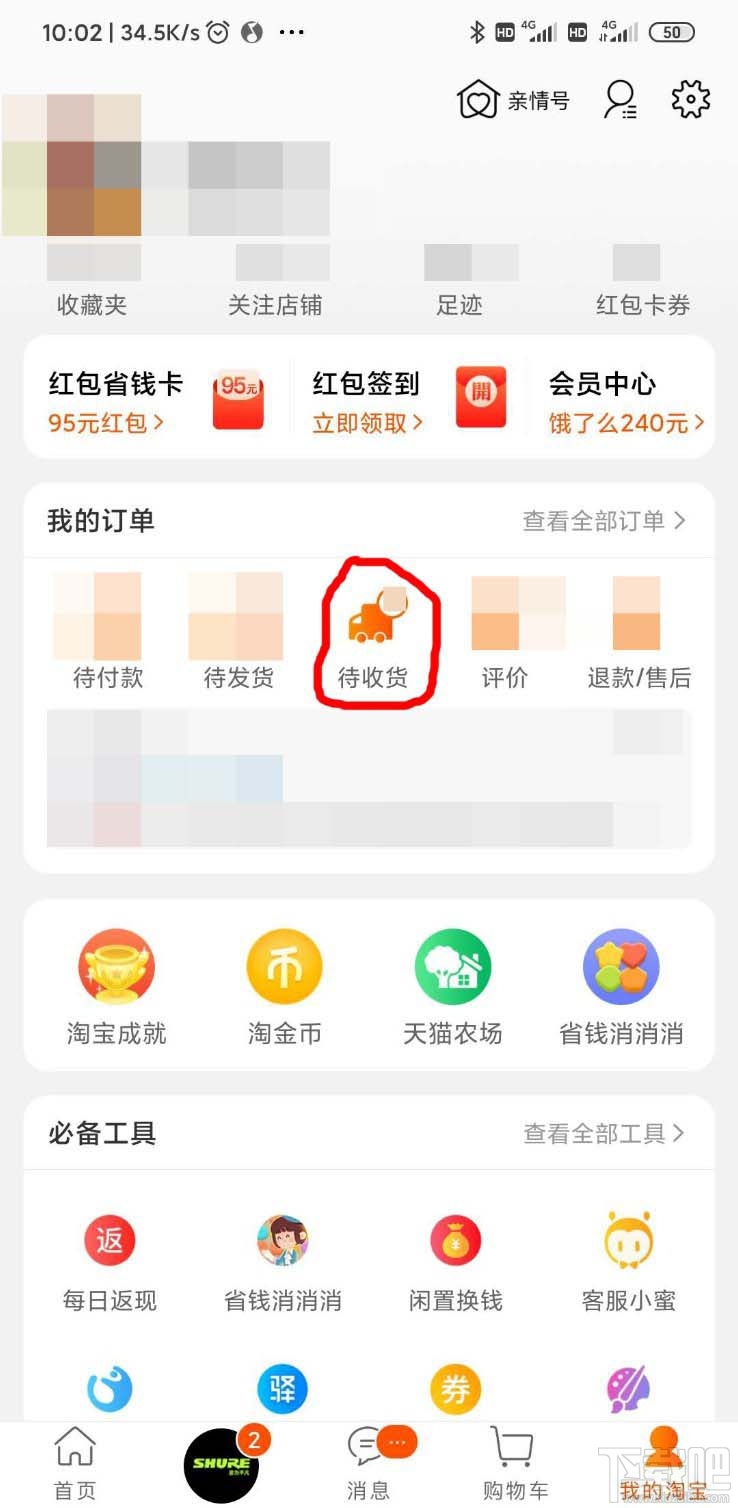The height and width of the screenshot is (1508, 738).
Task: Select the 淘金币 coin icon
Action: (x=284, y=965)
